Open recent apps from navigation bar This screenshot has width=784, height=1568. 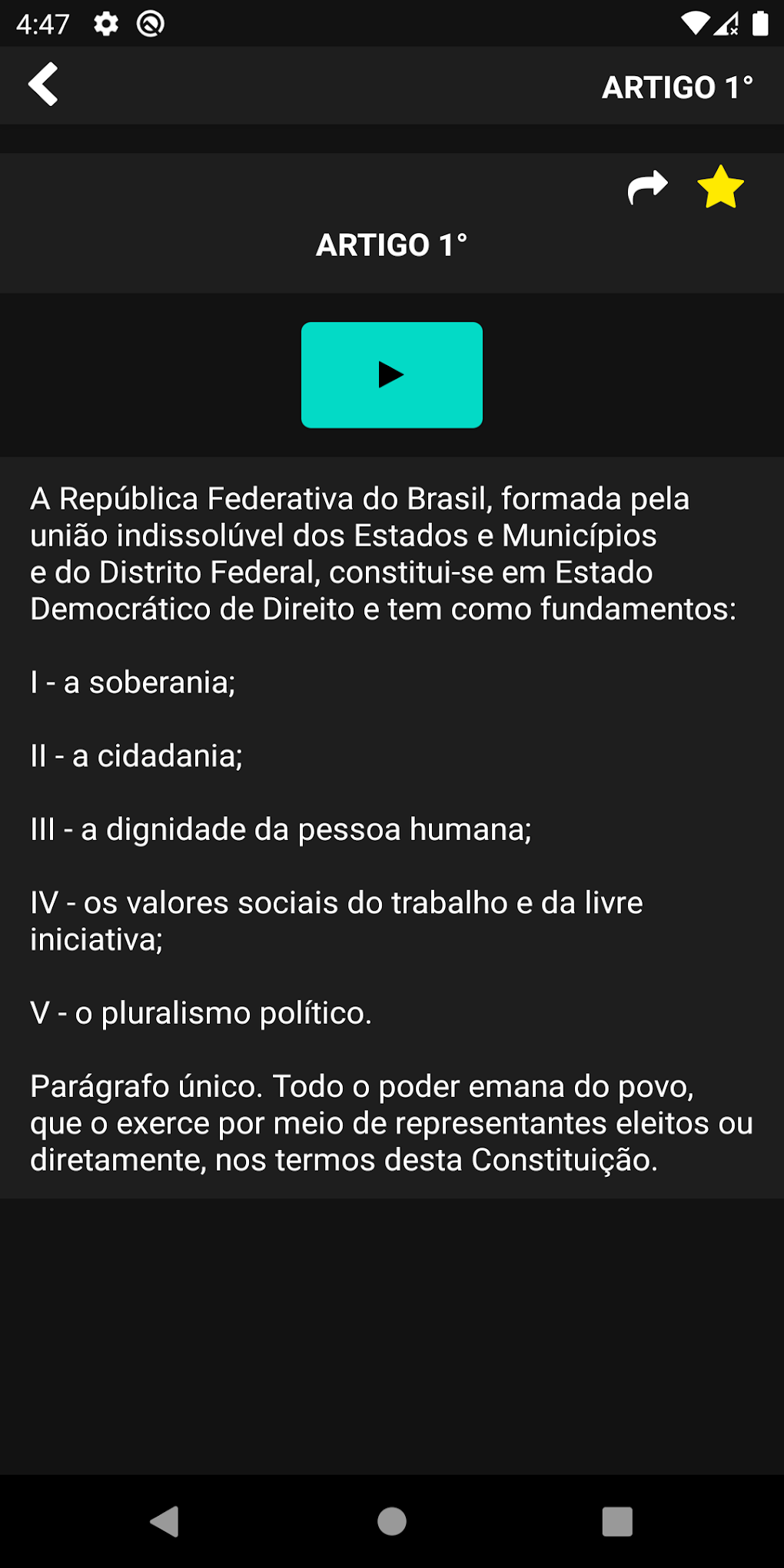[617, 1521]
